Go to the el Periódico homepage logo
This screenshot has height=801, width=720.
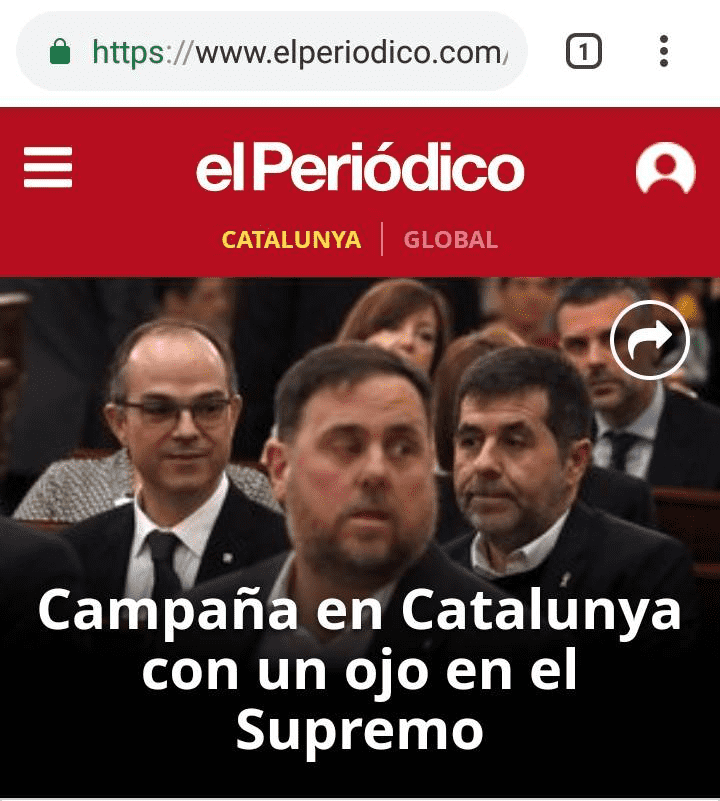point(360,169)
